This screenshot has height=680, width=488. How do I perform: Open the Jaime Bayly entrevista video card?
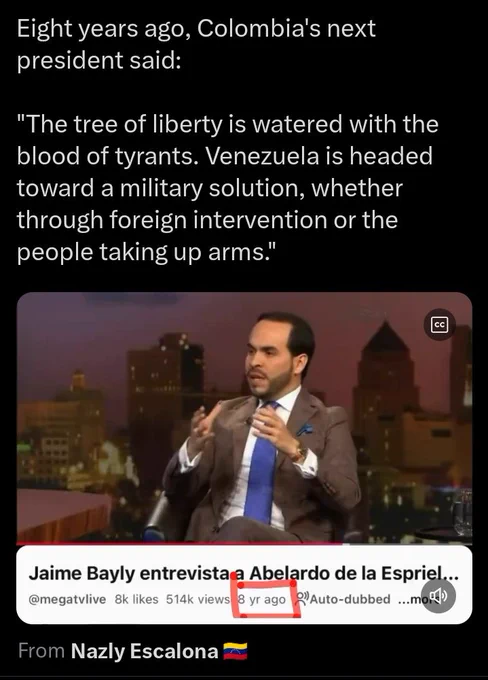point(244,584)
